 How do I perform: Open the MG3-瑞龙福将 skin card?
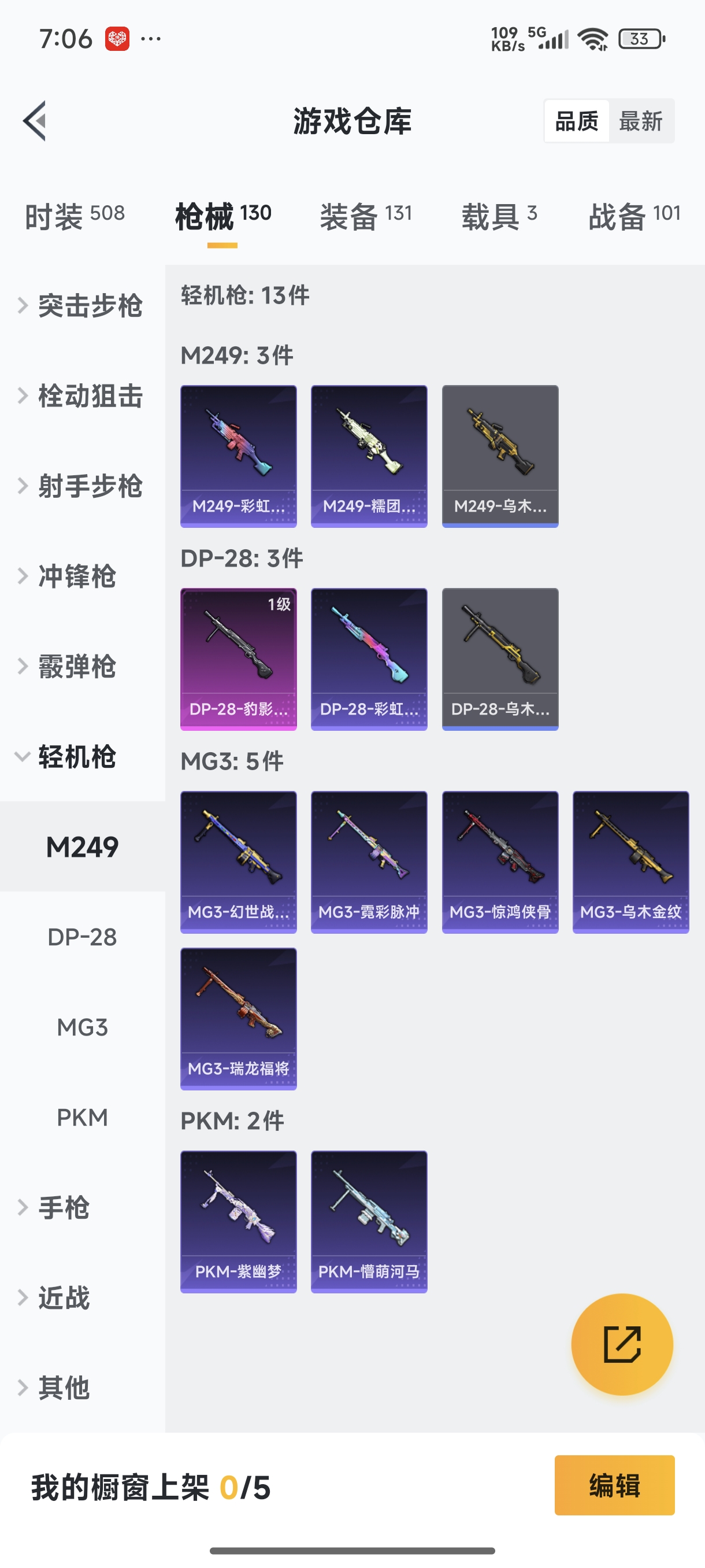pos(239,1018)
